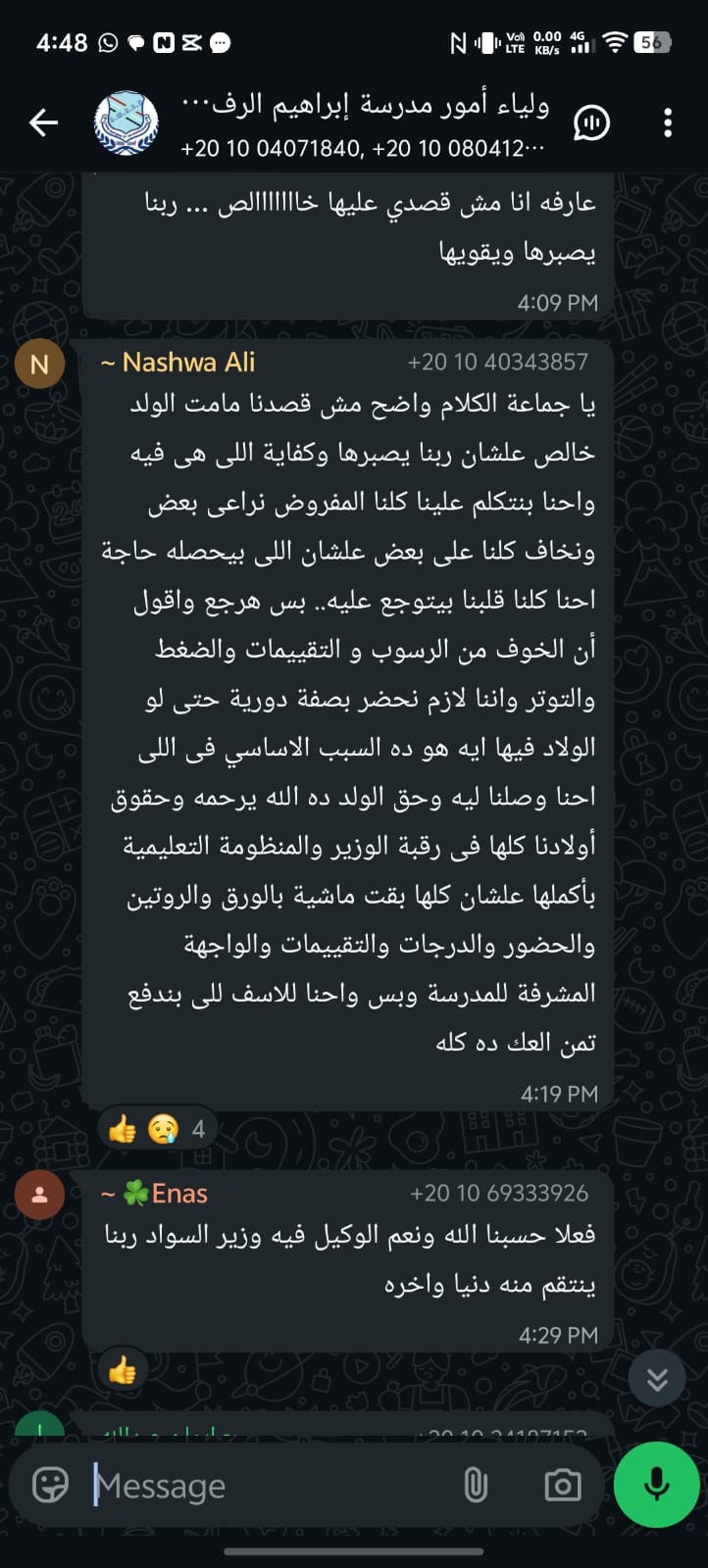Open group info from the header title
Viewport: 708px width, 1568px height.
tap(365, 105)
